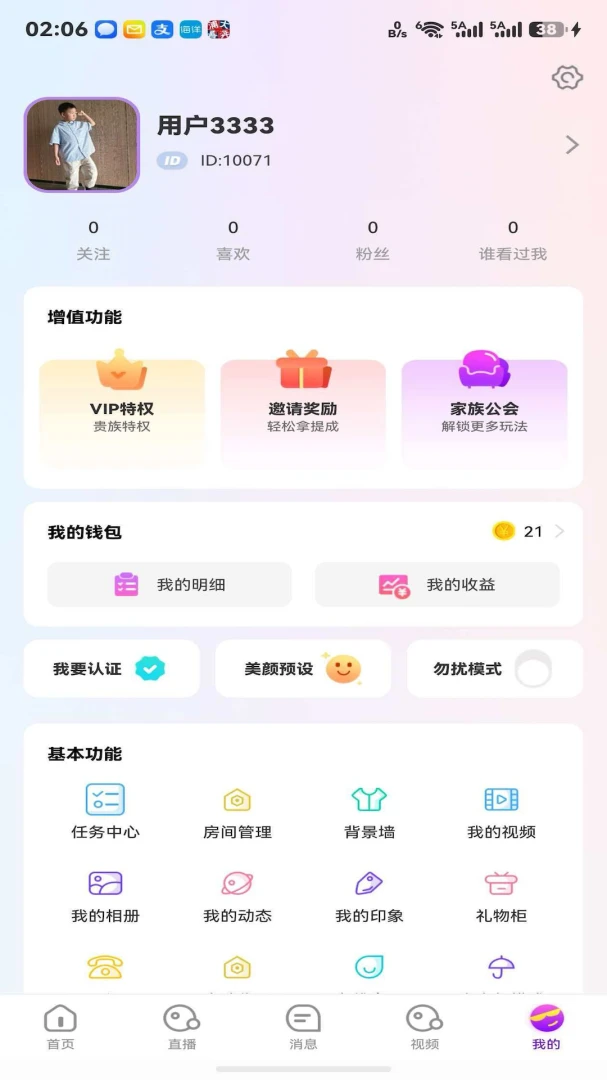Switch to the 首页 tab

(x=61, y=1028)
